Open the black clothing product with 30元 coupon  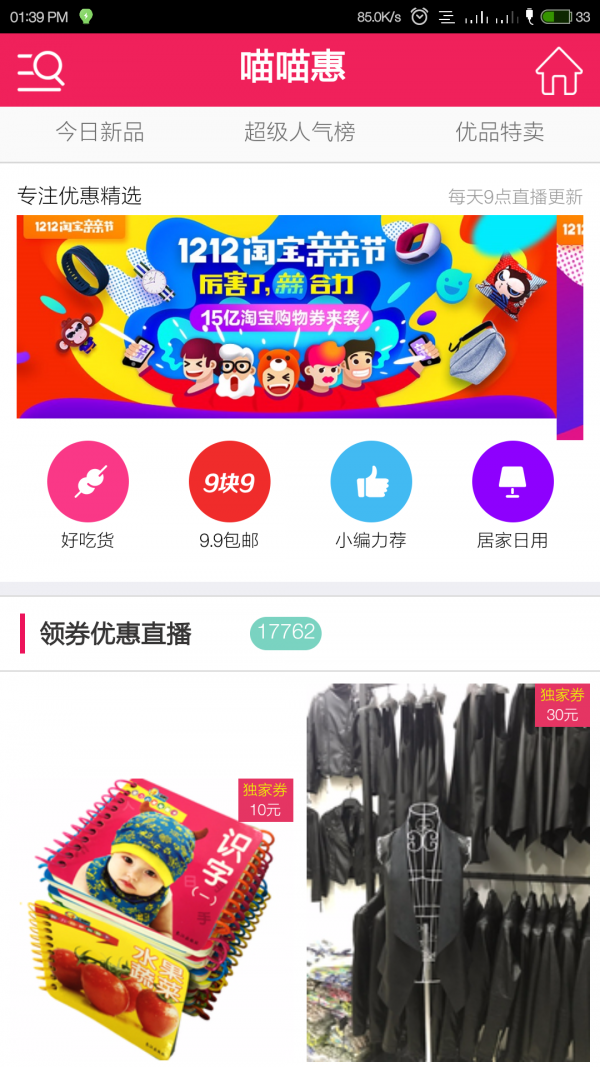(448, 872)
